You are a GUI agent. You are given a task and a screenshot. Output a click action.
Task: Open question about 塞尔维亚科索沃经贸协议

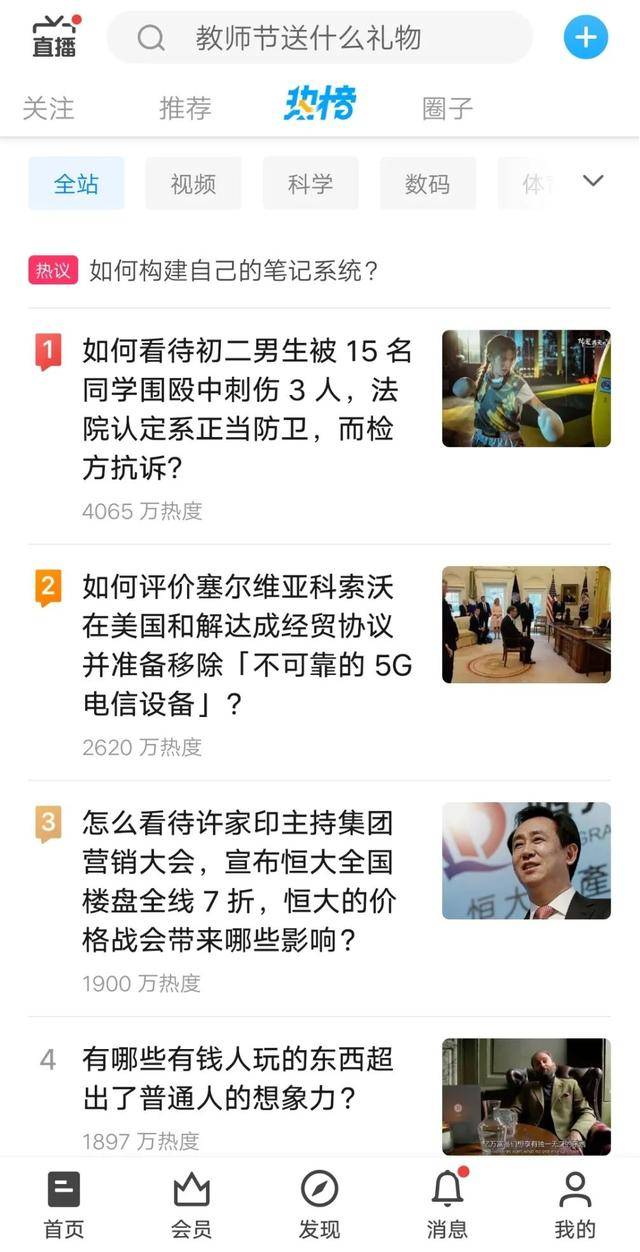click(247, 645)
